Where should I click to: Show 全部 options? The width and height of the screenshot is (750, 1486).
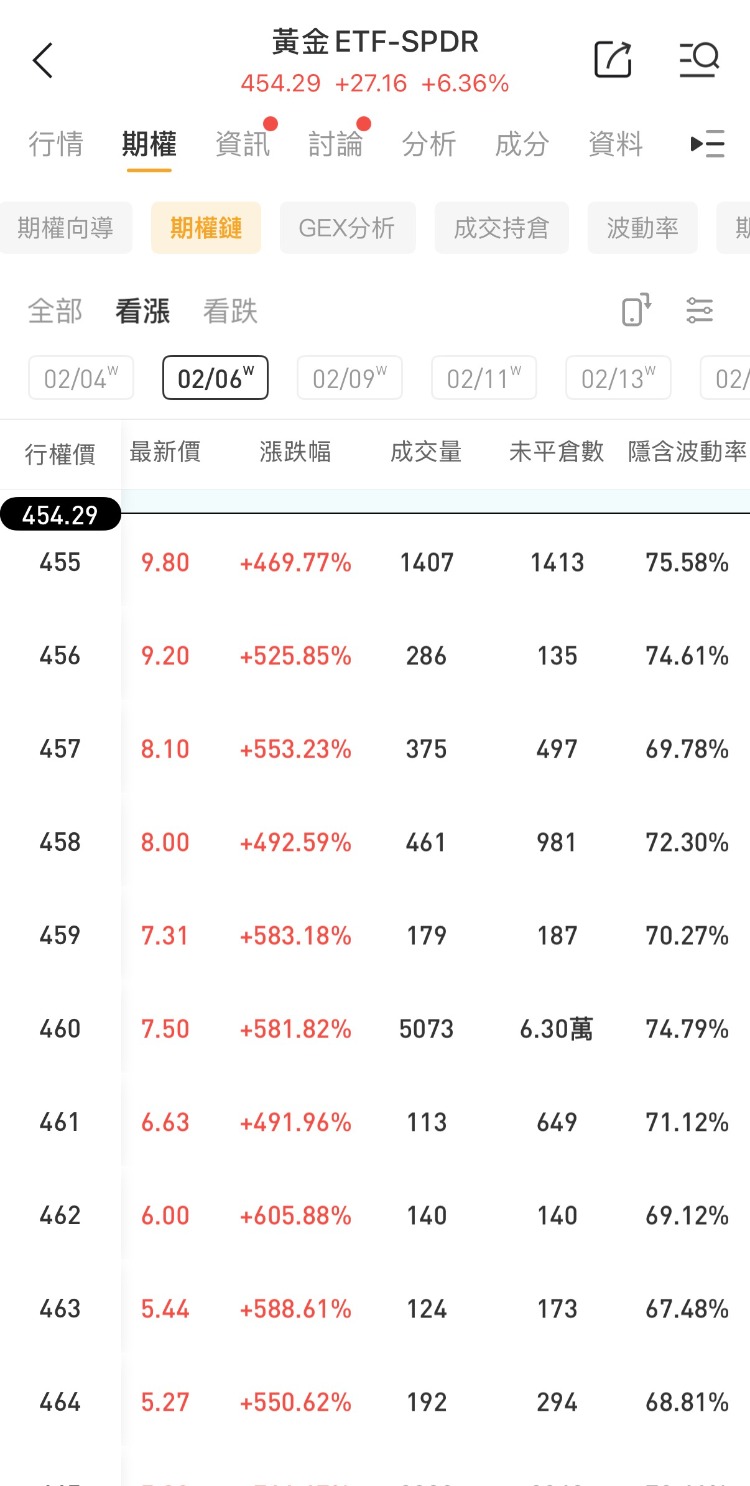pos(55,311)
